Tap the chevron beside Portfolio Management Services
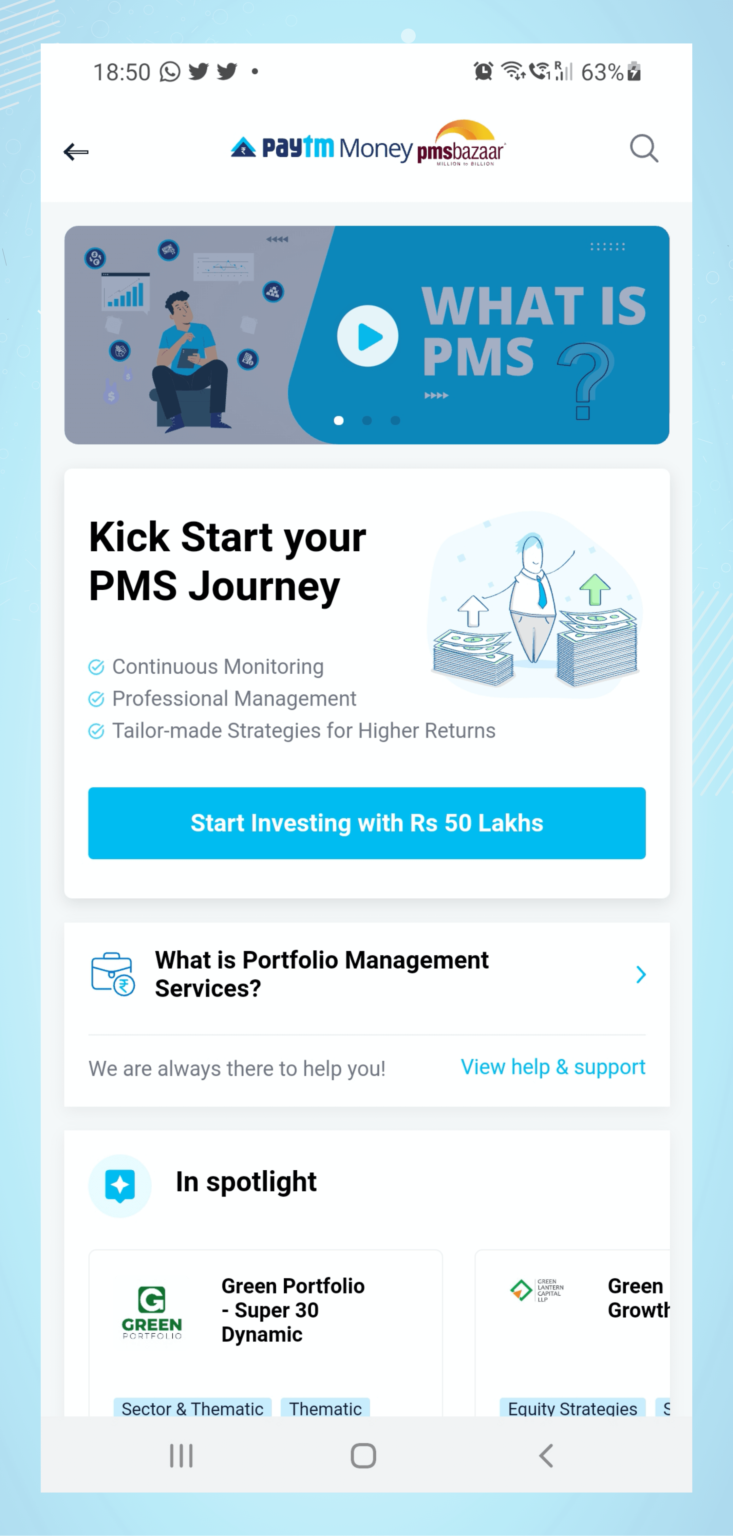The height and width of the screenshot is (1536, 733). coord(640,973)
